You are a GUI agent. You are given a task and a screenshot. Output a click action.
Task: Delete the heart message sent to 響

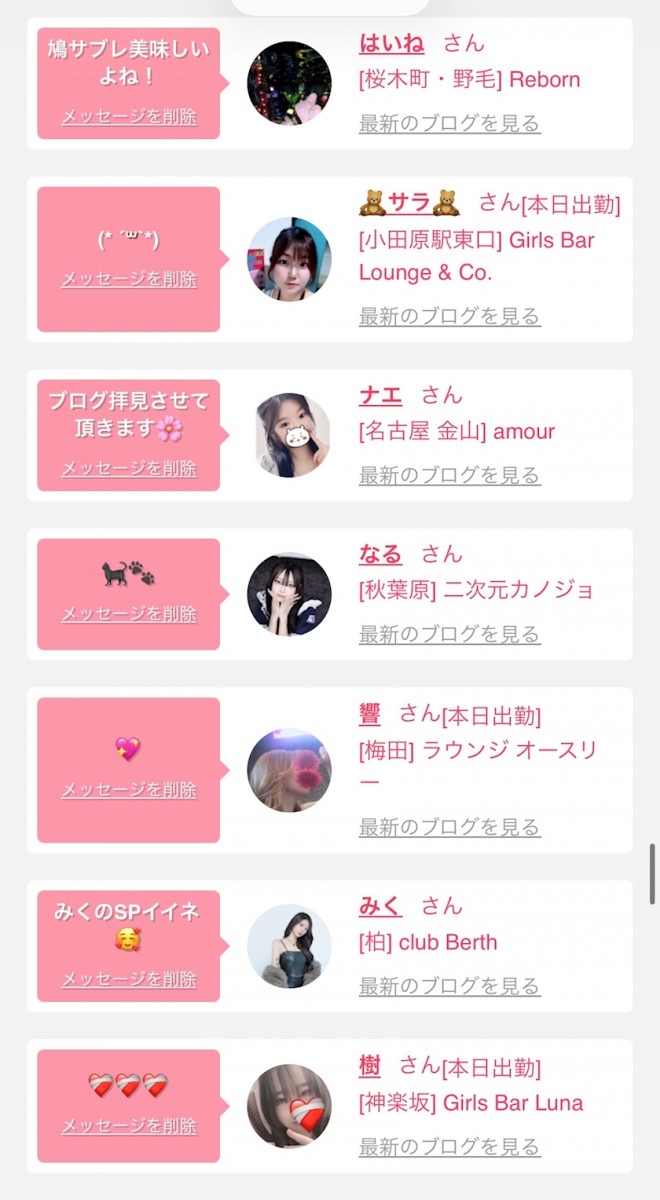pyautogui.click(x=129, y=790)
